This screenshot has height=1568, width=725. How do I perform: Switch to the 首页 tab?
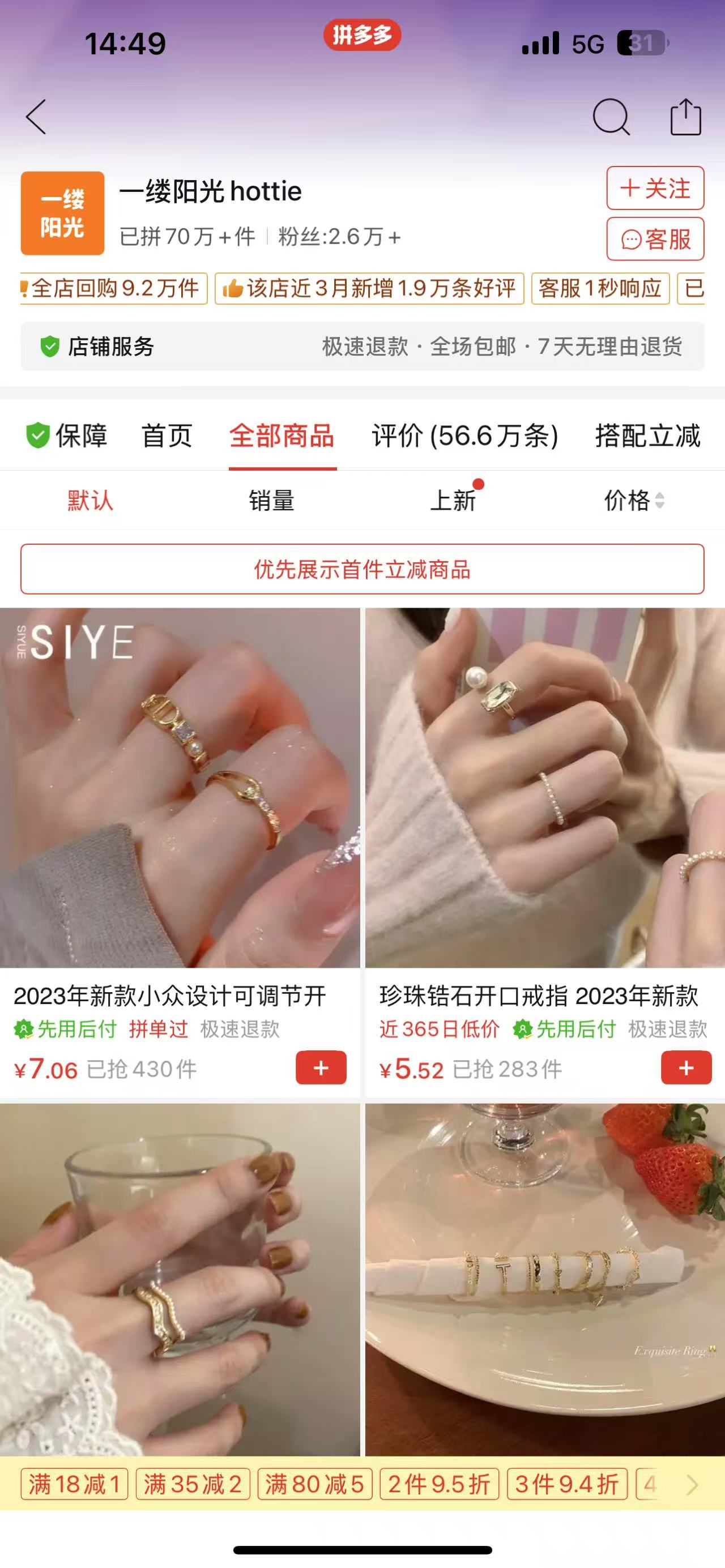(x=167, y=436)
